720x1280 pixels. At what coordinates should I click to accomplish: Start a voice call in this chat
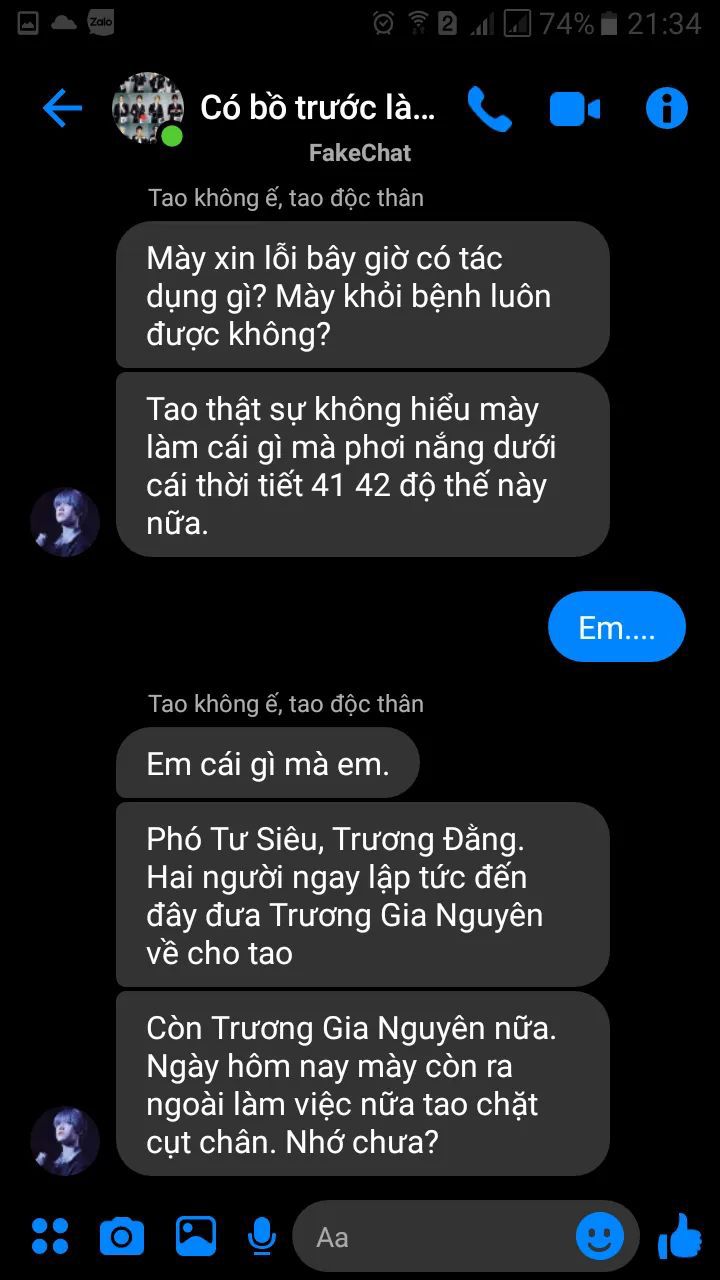coord(489,109)
